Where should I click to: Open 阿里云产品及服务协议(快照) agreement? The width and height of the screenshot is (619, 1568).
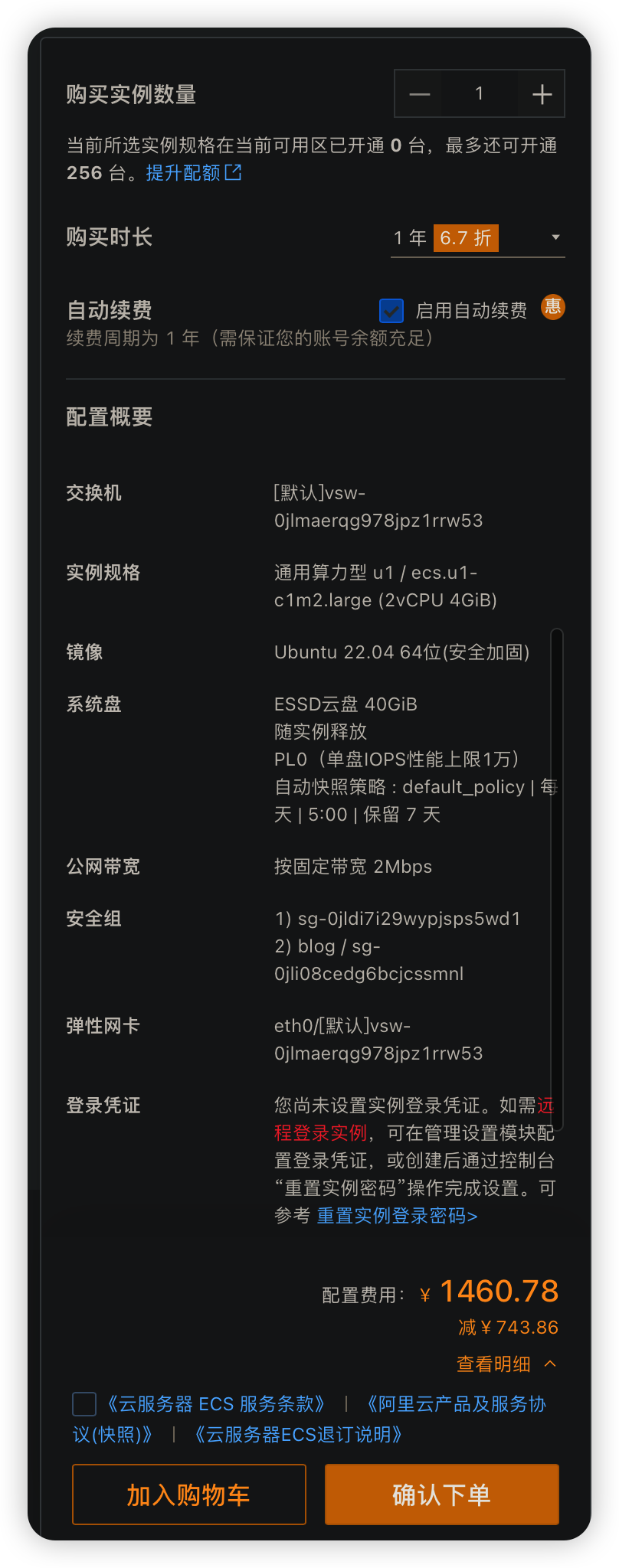click(457, 1404)
